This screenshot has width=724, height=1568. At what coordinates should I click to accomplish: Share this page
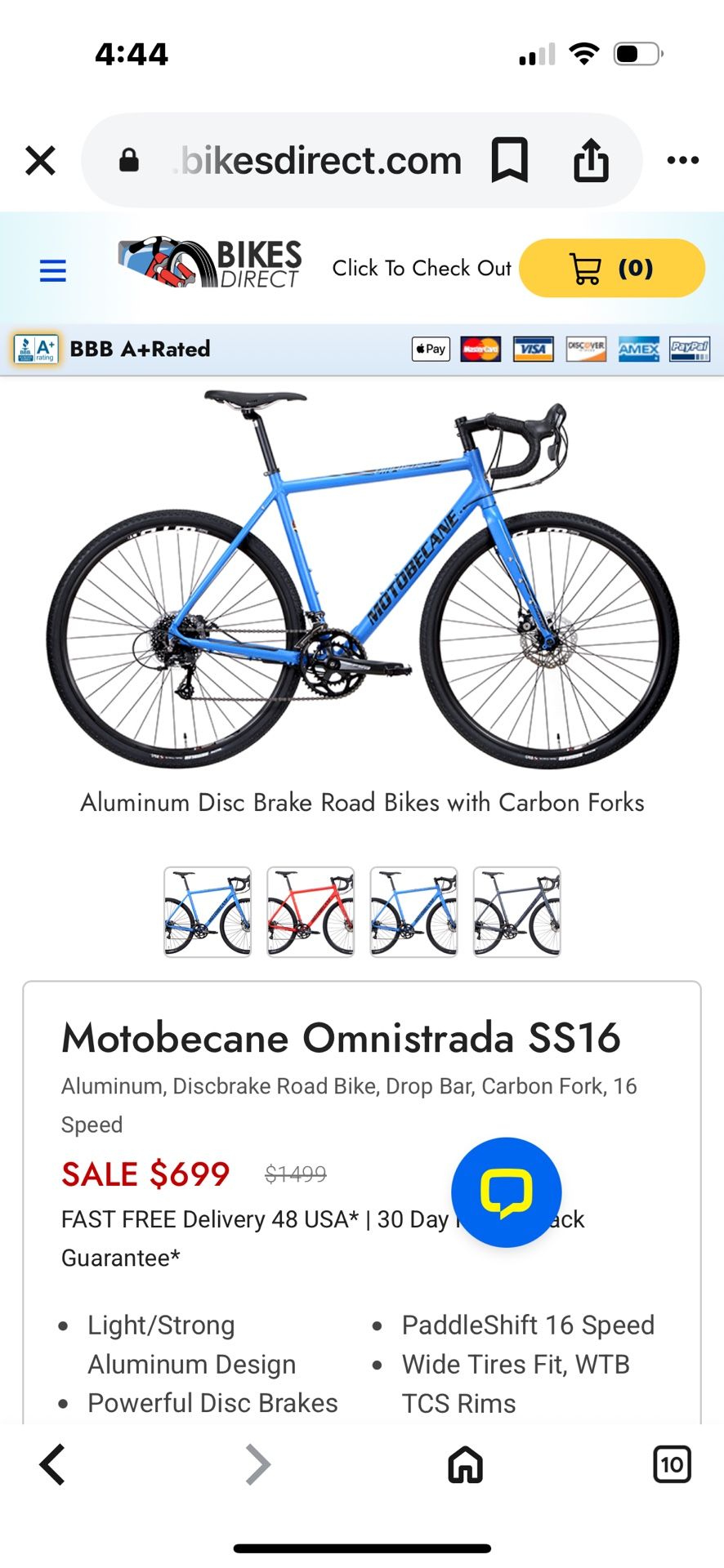[591, 159]
